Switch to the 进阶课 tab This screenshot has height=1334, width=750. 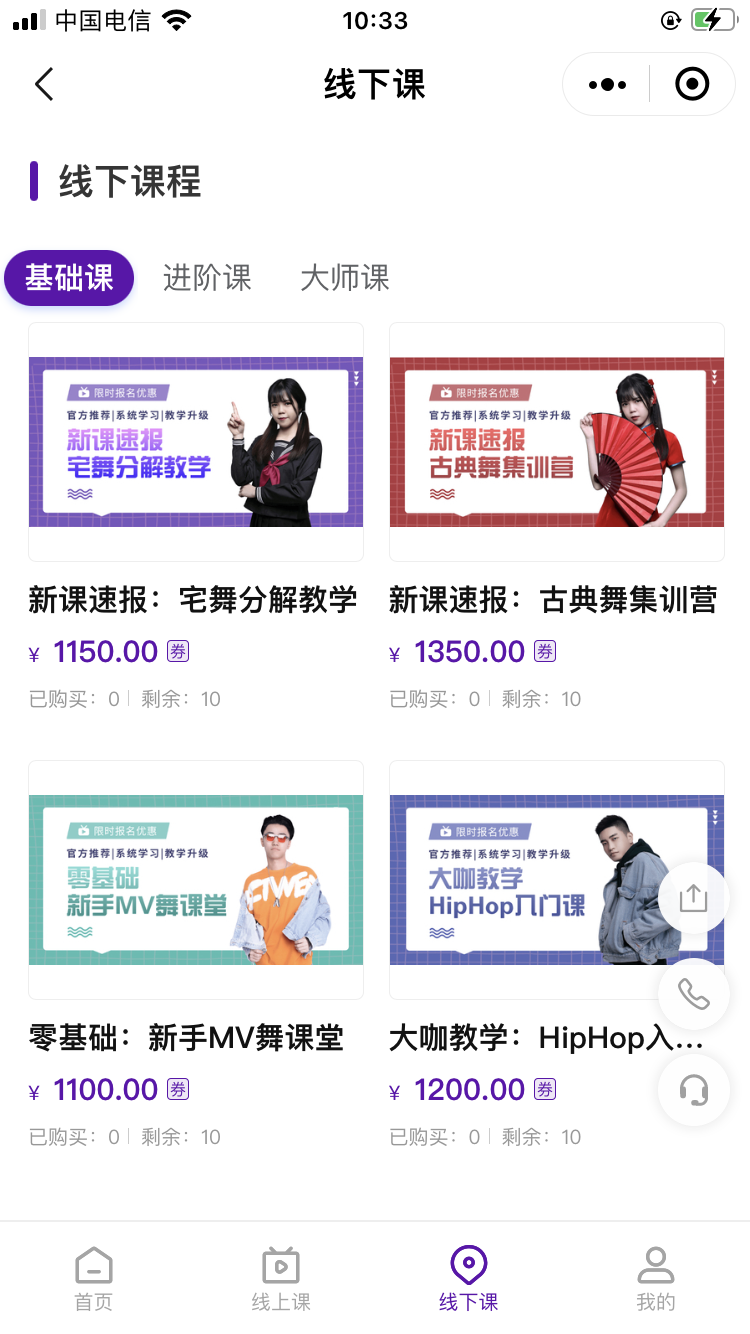click(207, 278)
